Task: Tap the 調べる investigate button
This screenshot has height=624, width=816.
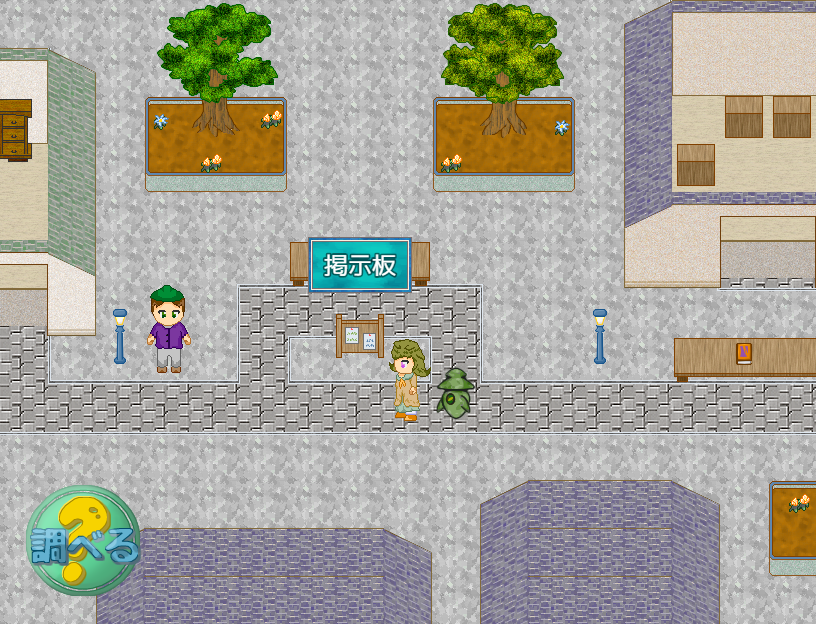Action: [x=83, y=541]
